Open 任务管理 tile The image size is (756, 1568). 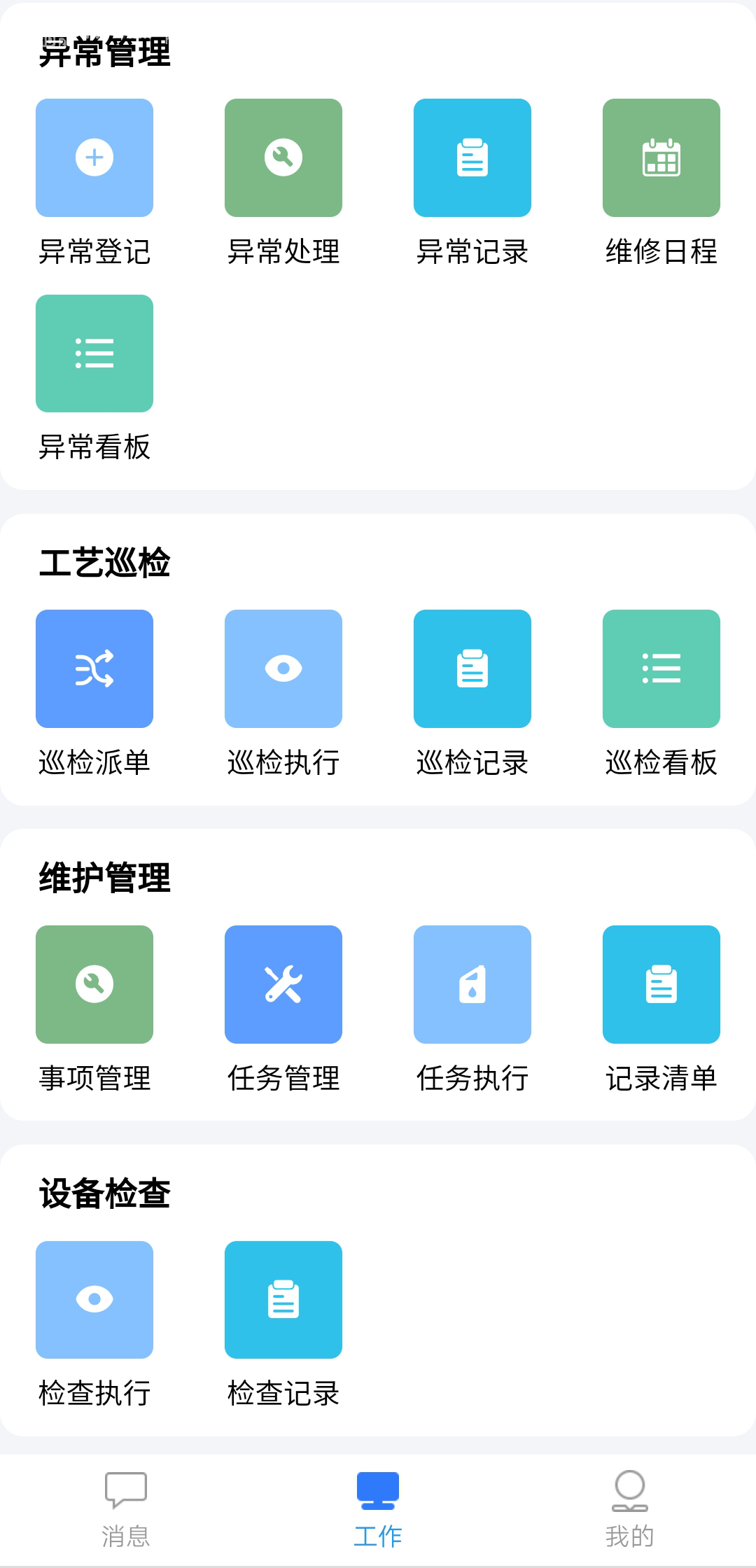(283, 984)
